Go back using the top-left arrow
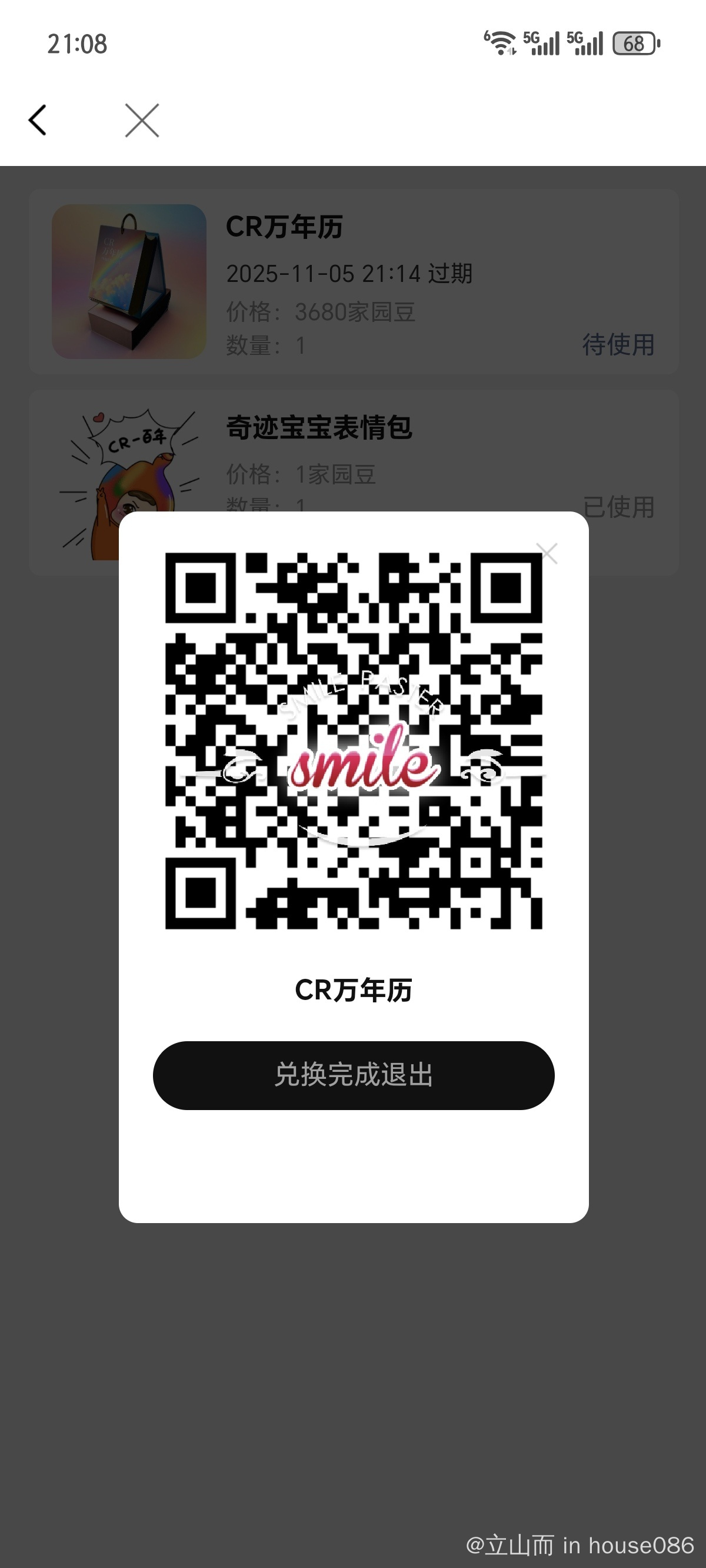 click(38, 120)
